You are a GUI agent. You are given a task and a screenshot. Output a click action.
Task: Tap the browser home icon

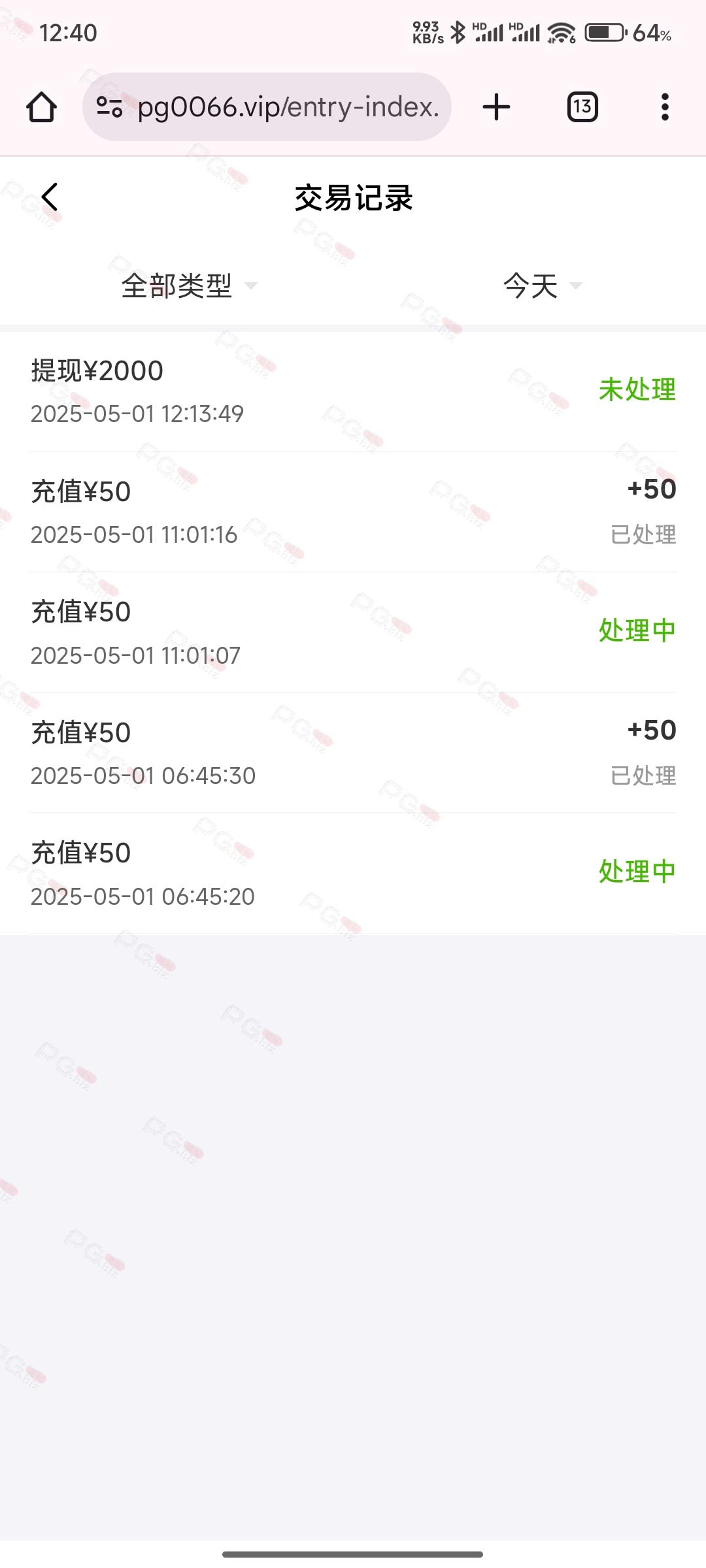[41, 107]
